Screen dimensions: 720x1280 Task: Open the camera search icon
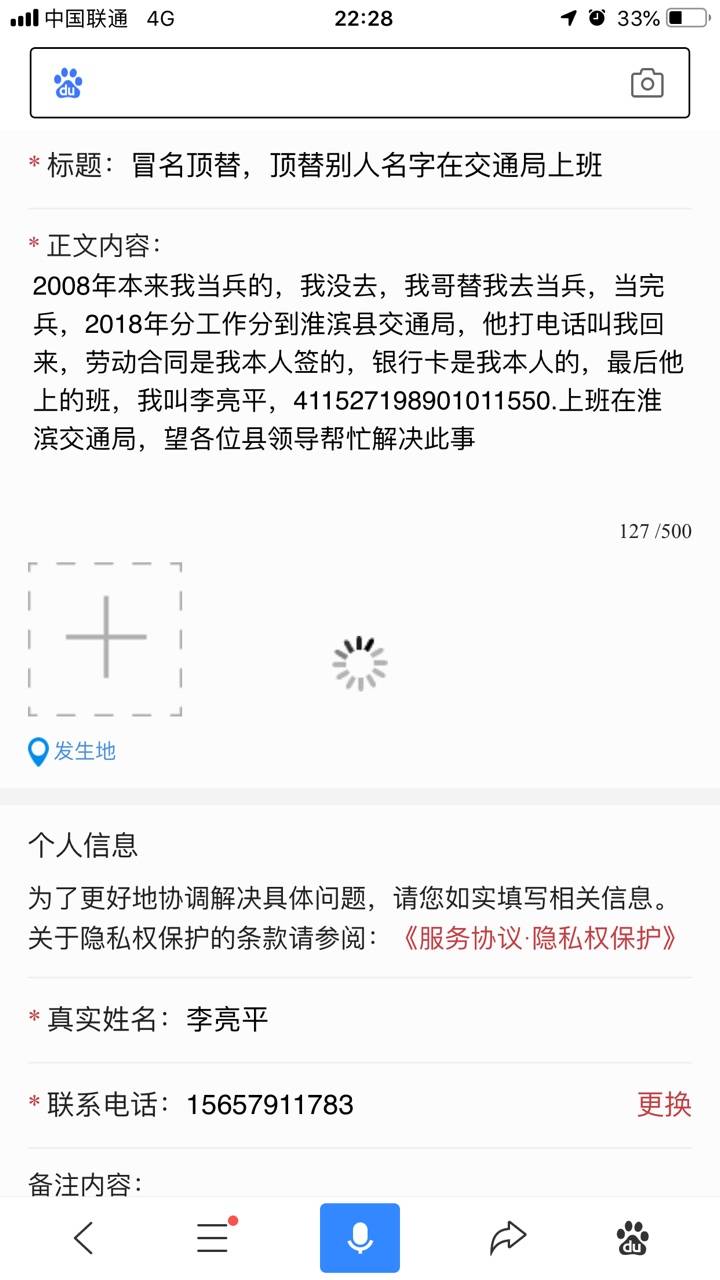tap(647, 84)
